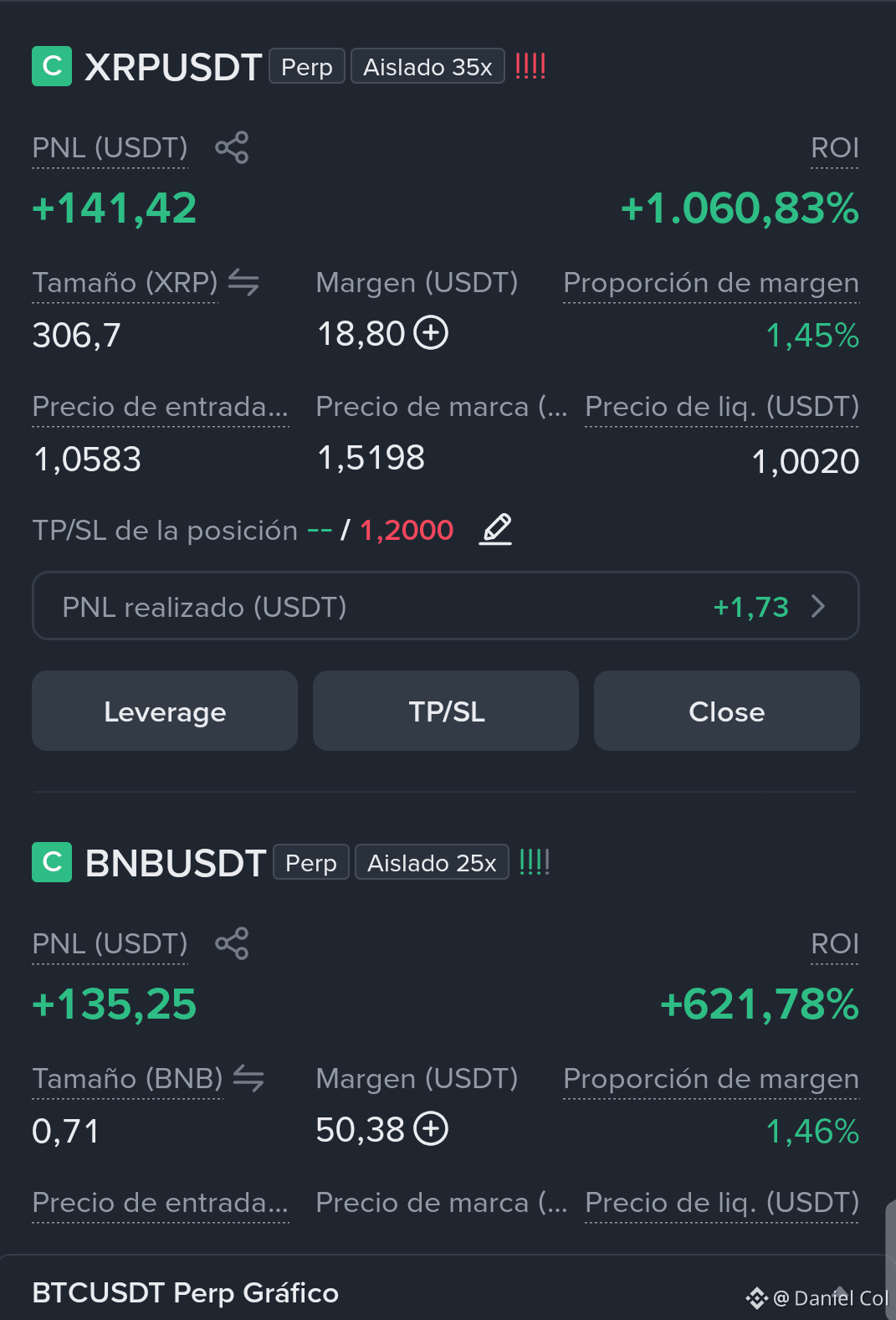Open the BNBUSDT pair title
Image resolution: width=896 pixels, height=1320 pixels.
click(176, 863)
